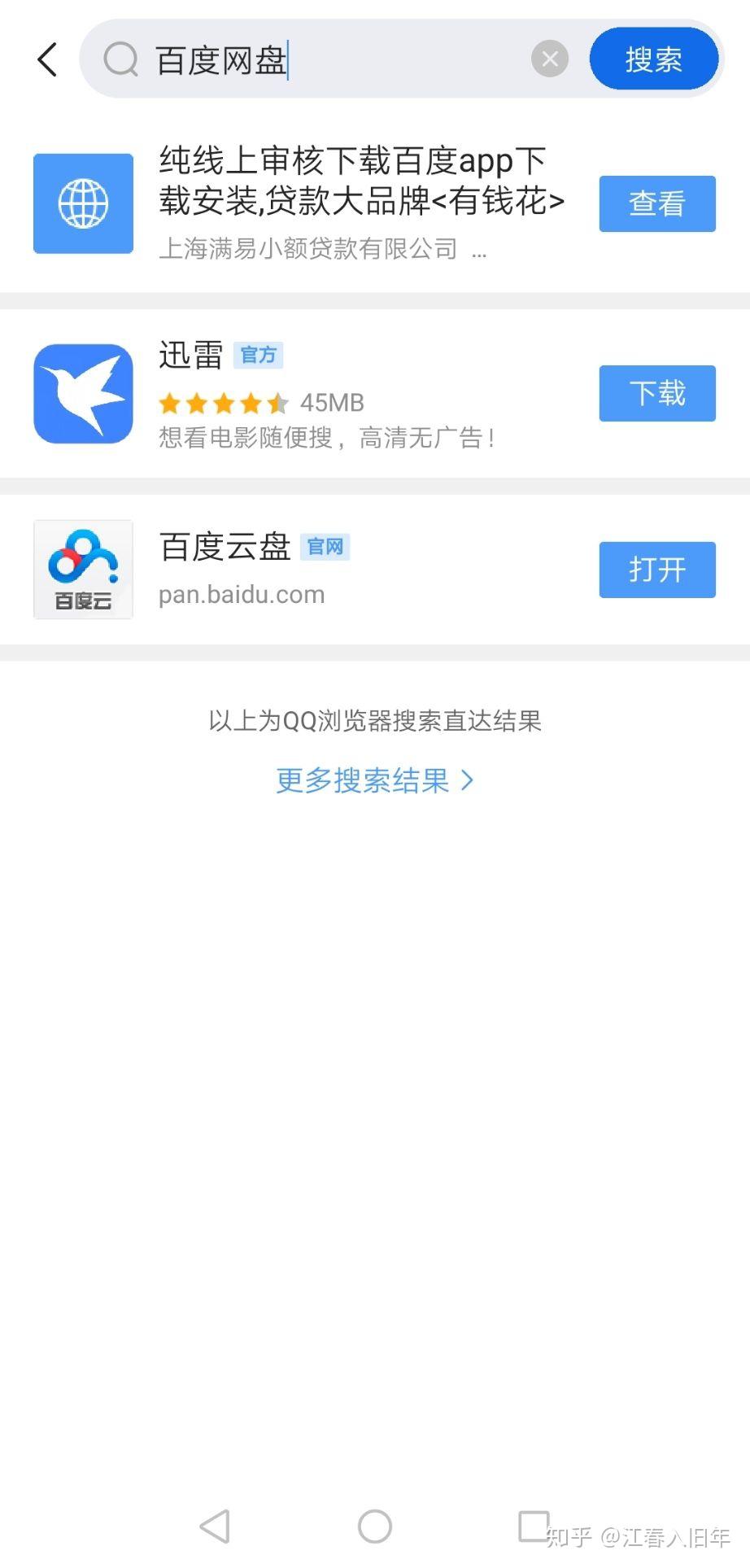Image resolution: width=750 pixels, height=1568 pixels.
Task: View 更多搜索结果
Action: (374, 780)
